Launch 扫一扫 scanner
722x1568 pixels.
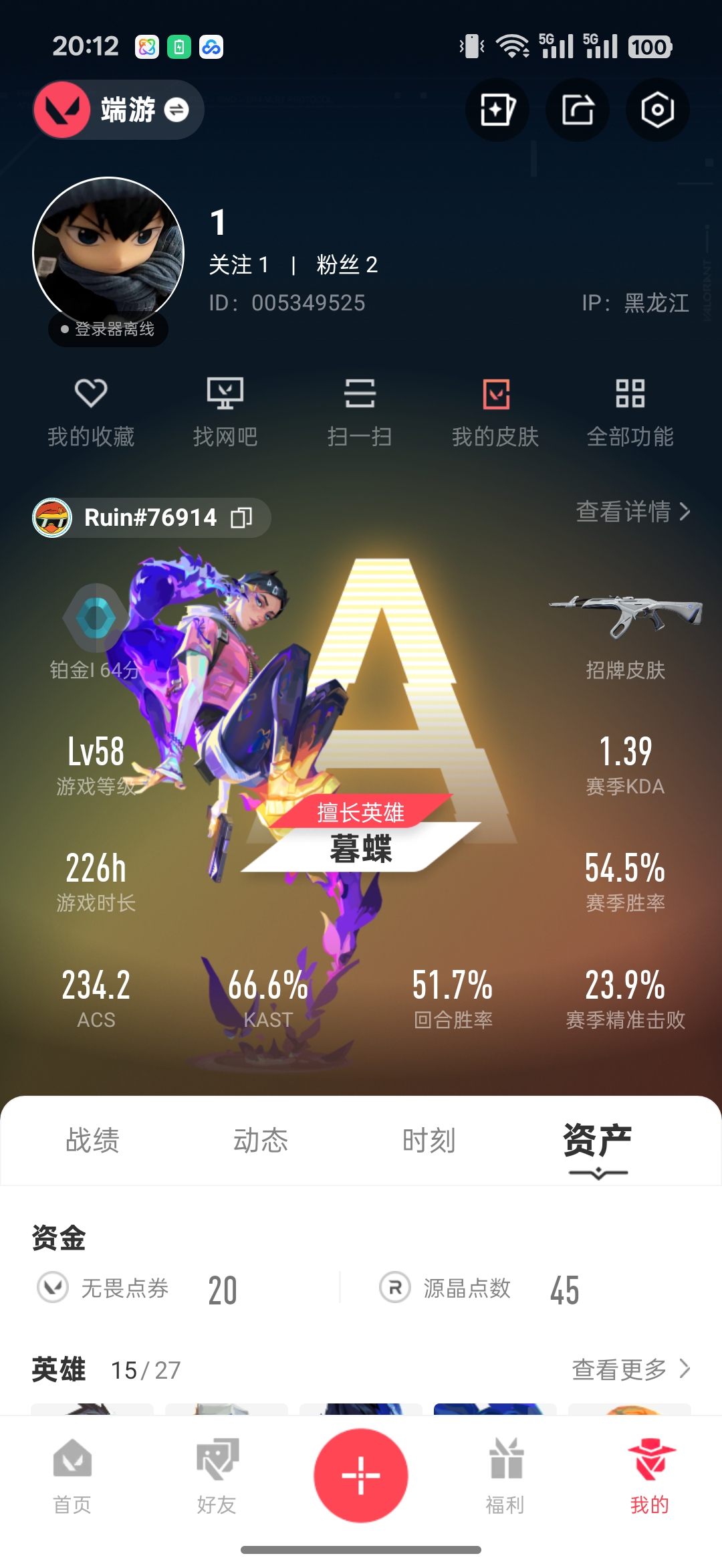(x=360, y=412)
